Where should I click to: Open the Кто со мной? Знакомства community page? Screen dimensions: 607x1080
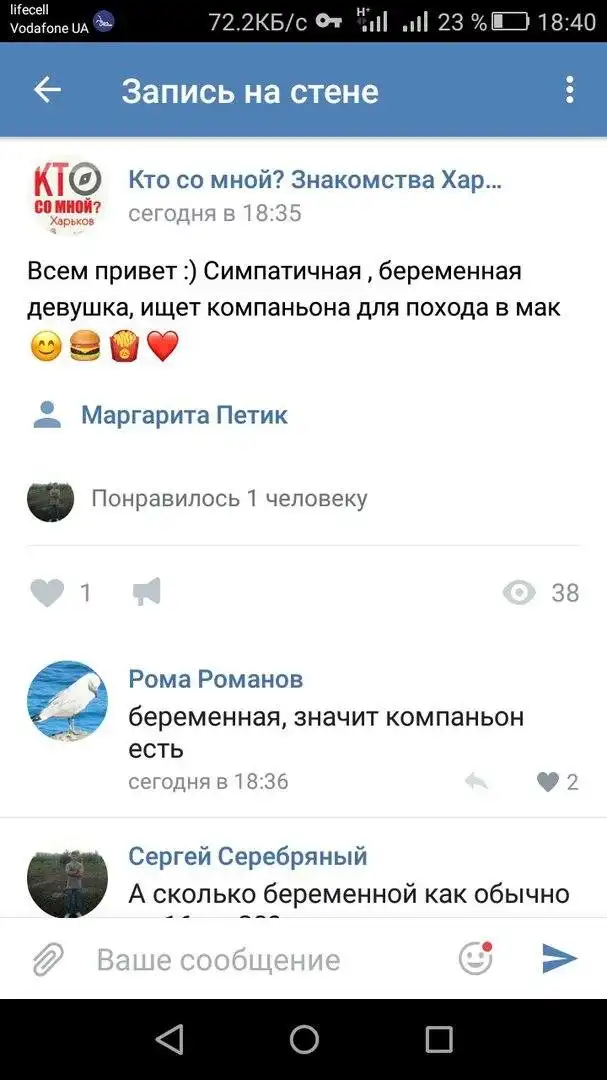coord(315,180)
